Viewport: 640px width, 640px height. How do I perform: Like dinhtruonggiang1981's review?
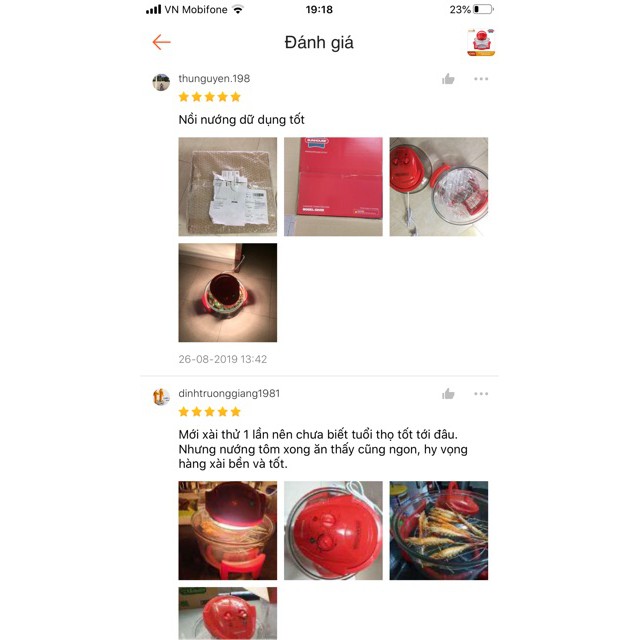pos(448,394)
